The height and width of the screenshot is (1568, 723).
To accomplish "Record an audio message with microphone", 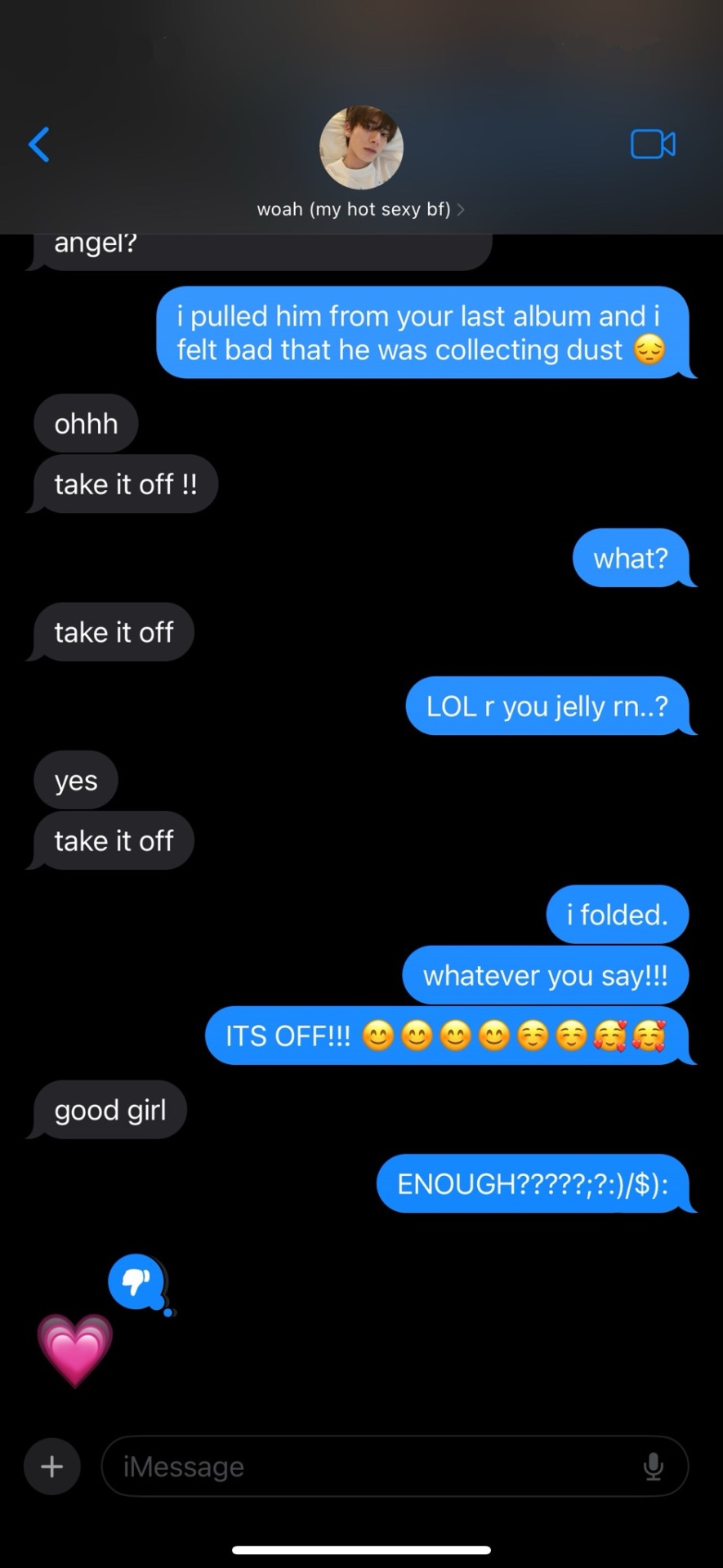I will (653, 1466).
